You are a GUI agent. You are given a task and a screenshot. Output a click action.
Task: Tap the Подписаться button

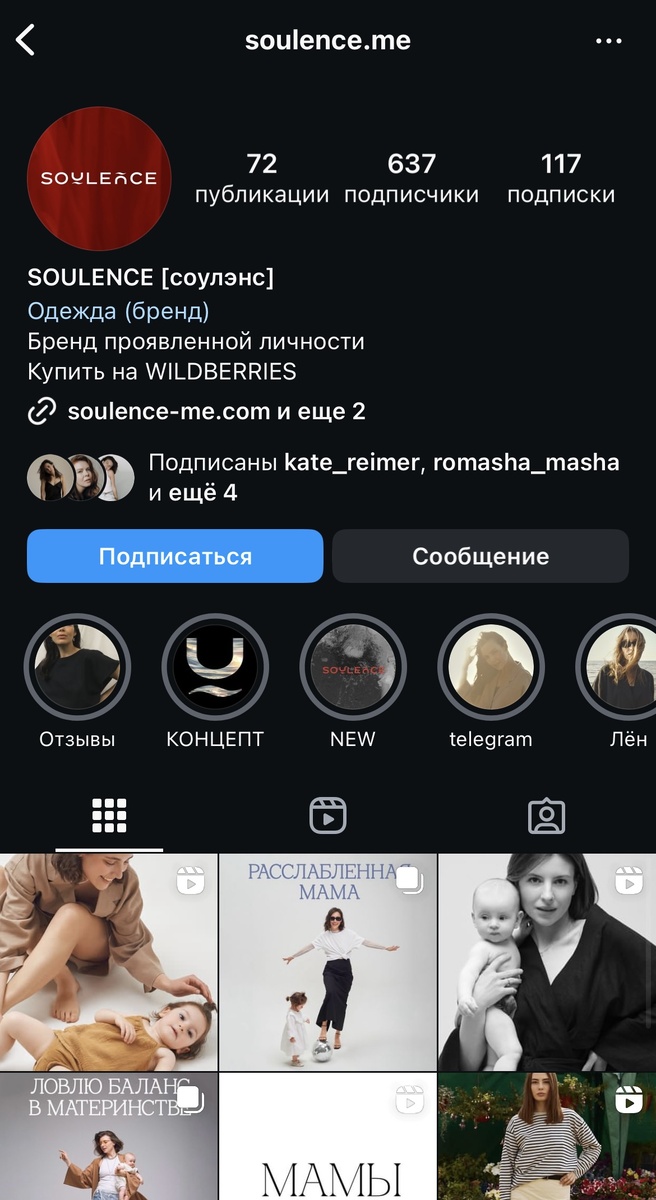pos(175,556)
